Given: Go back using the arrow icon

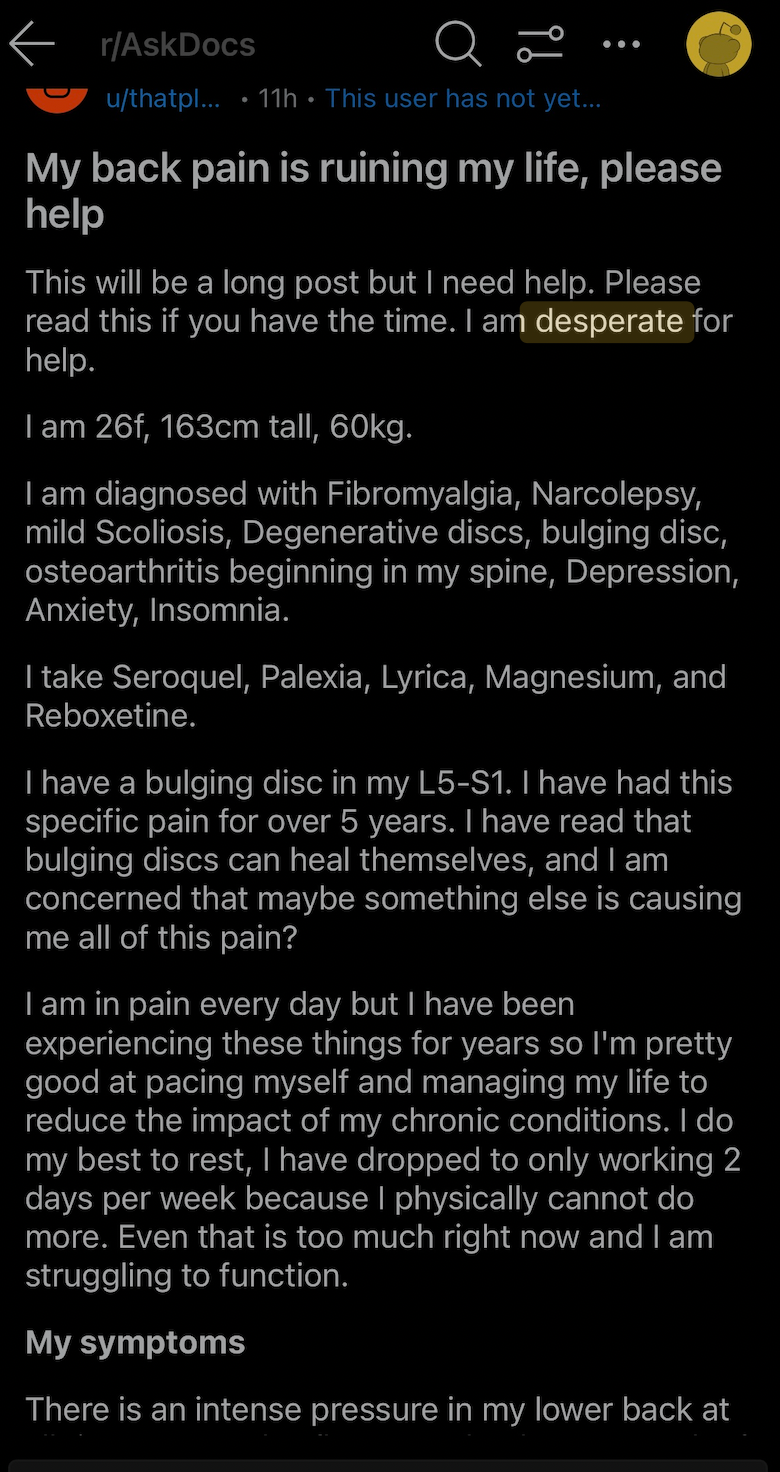Looking at the screenshot, I should (x=32, y=45).
